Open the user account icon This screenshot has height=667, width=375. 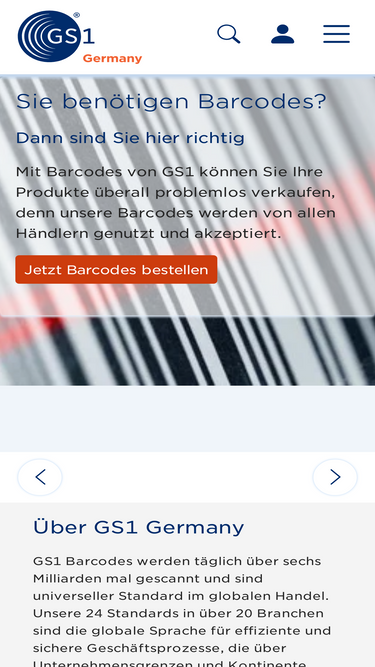tap(283, 34)
